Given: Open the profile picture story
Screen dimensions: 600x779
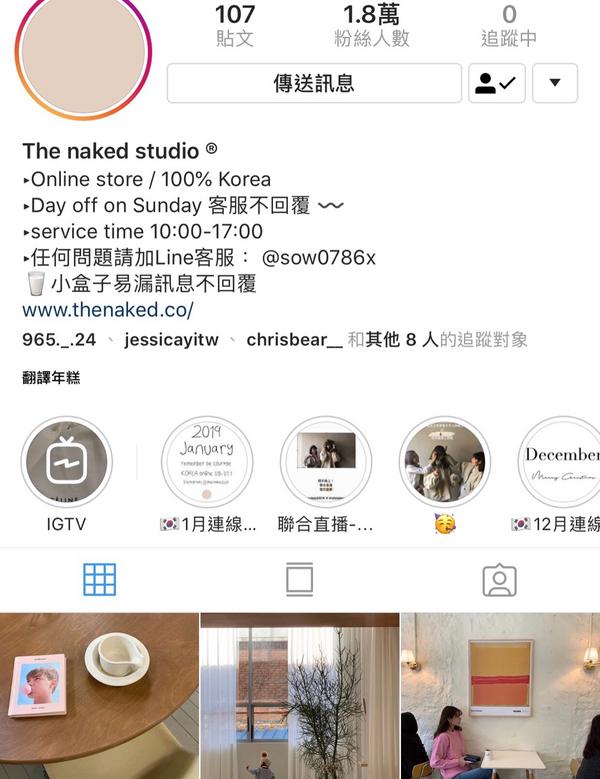Looking at the screenshot, I should [x=84, y=53].
